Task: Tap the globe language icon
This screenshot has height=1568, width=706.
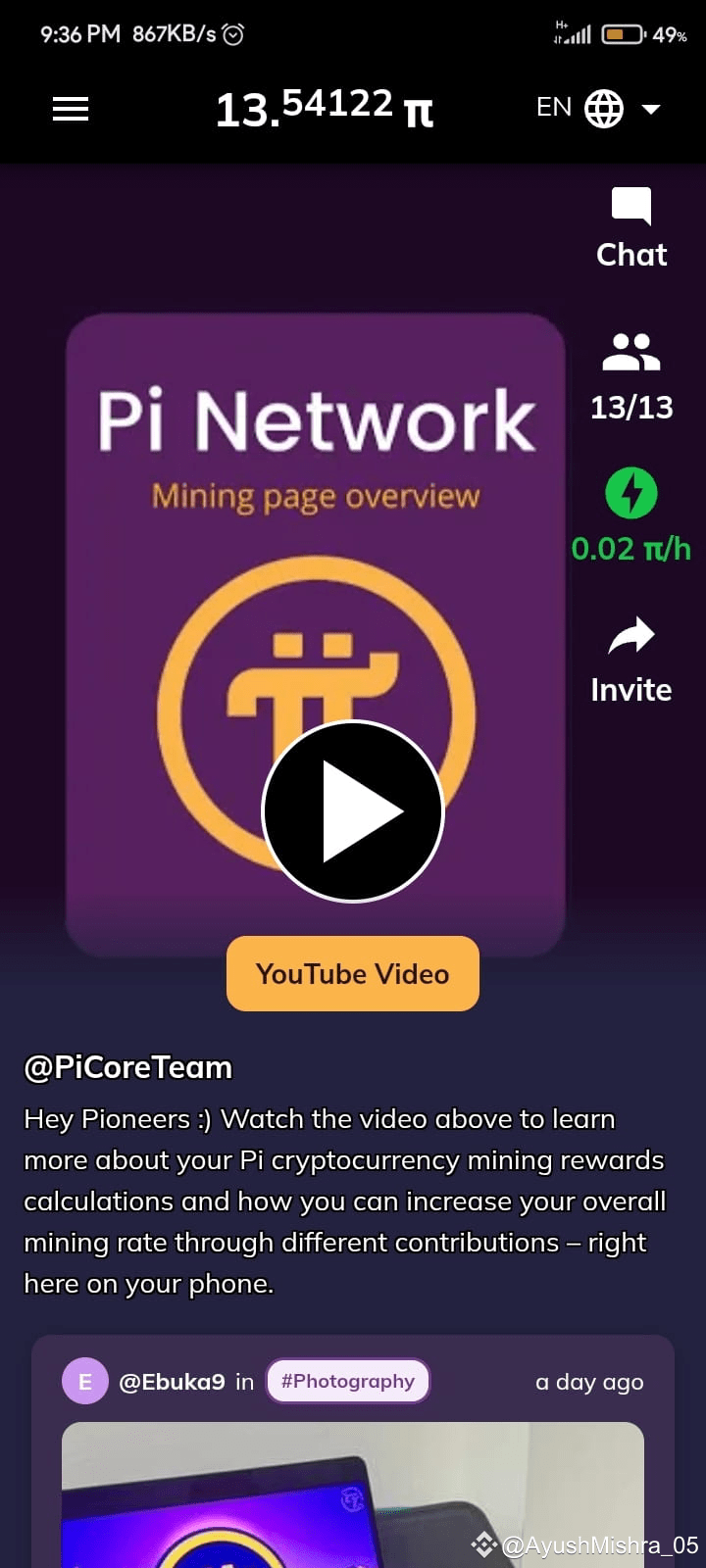Action: tap(602, 108)
